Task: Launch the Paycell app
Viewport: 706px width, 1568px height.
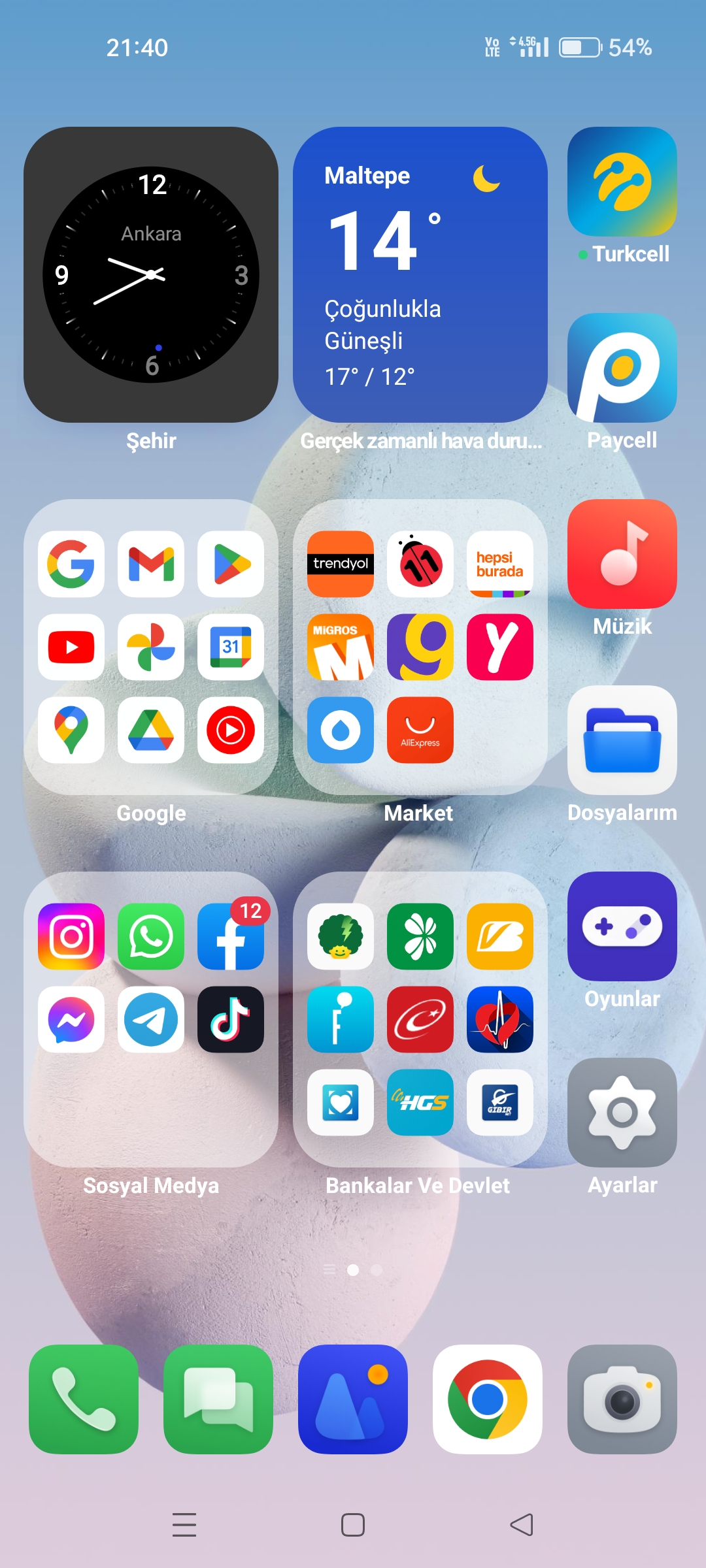Action: [622, 368]
